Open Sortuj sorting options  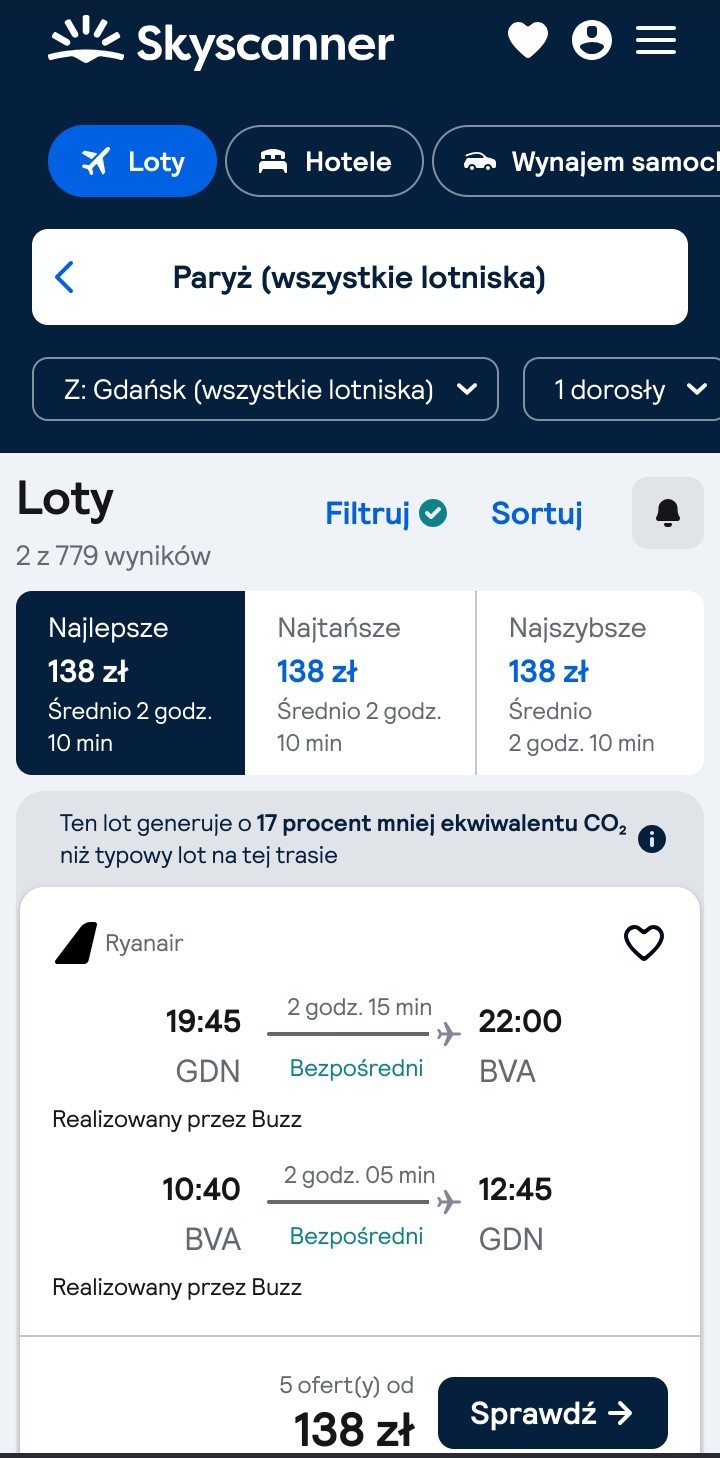(537, 513)
